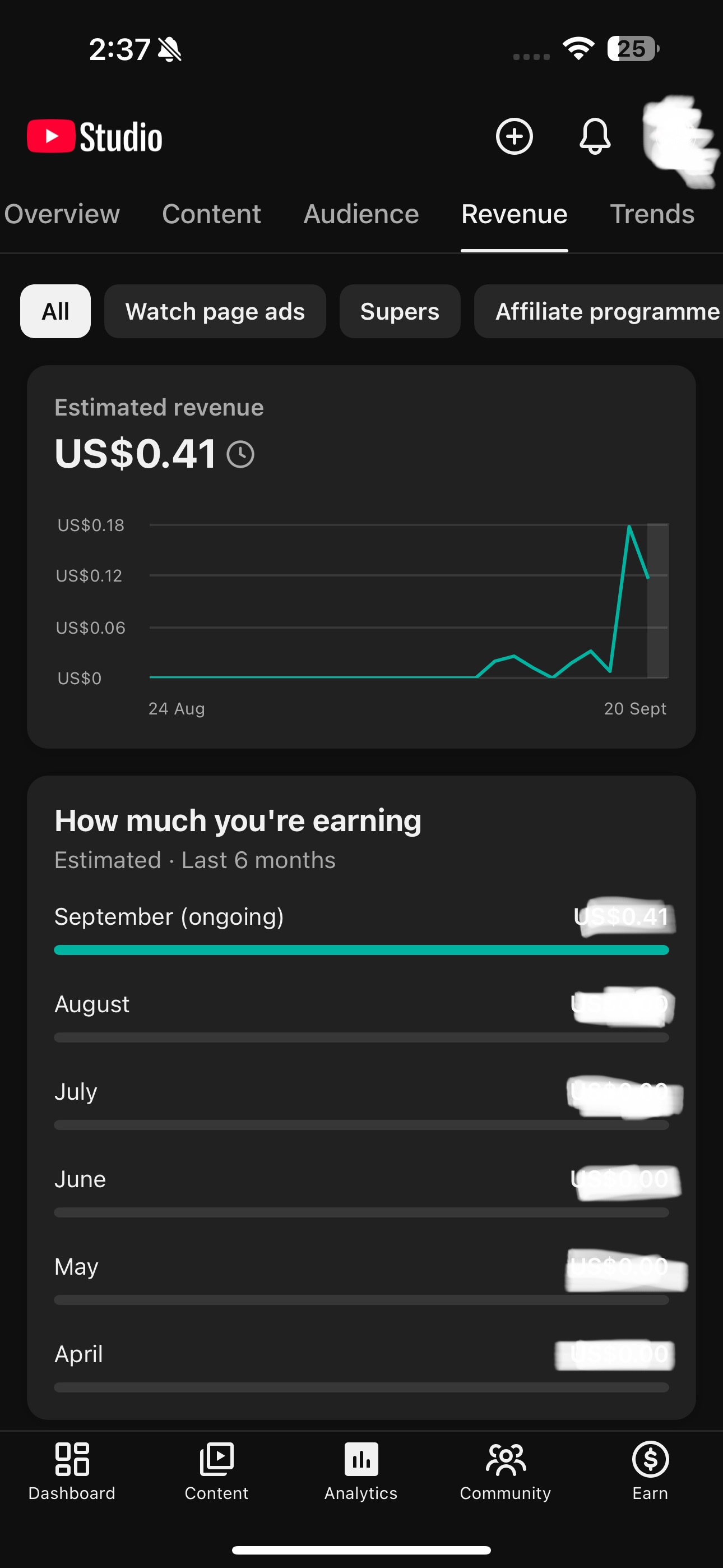Screen dimensions: 723x1568
Task: Open the notifications bell
Action: [595, 136]
